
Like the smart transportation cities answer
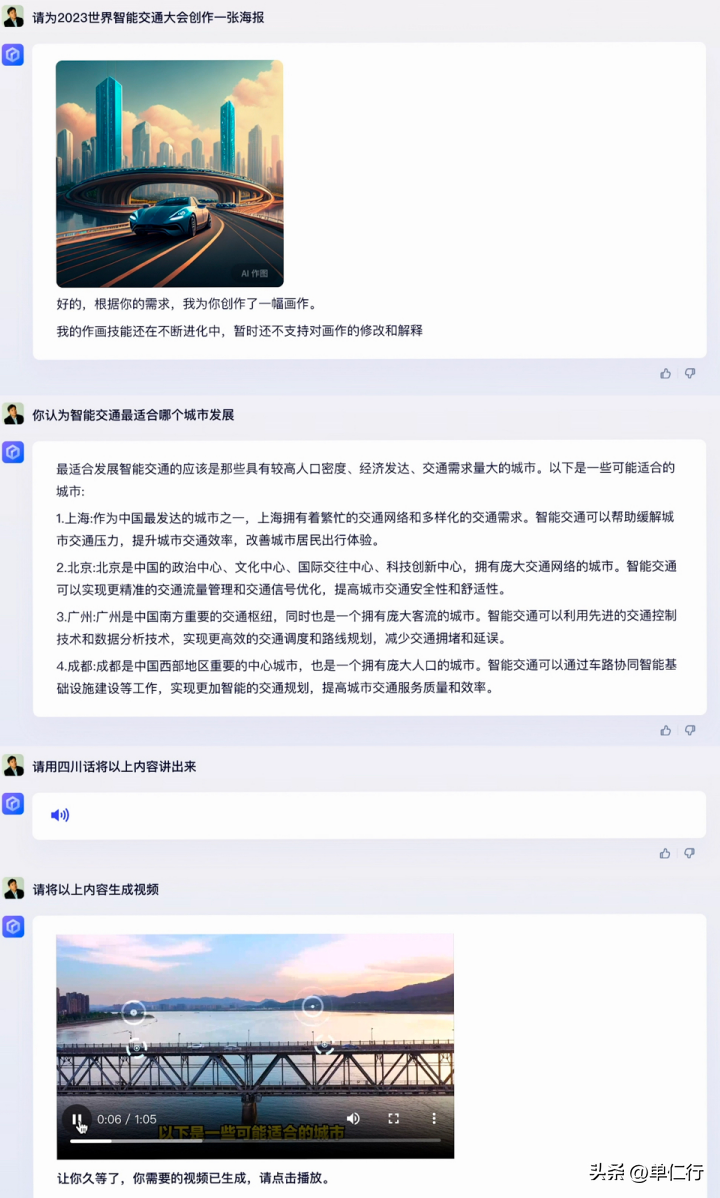(x=666, y=730)
